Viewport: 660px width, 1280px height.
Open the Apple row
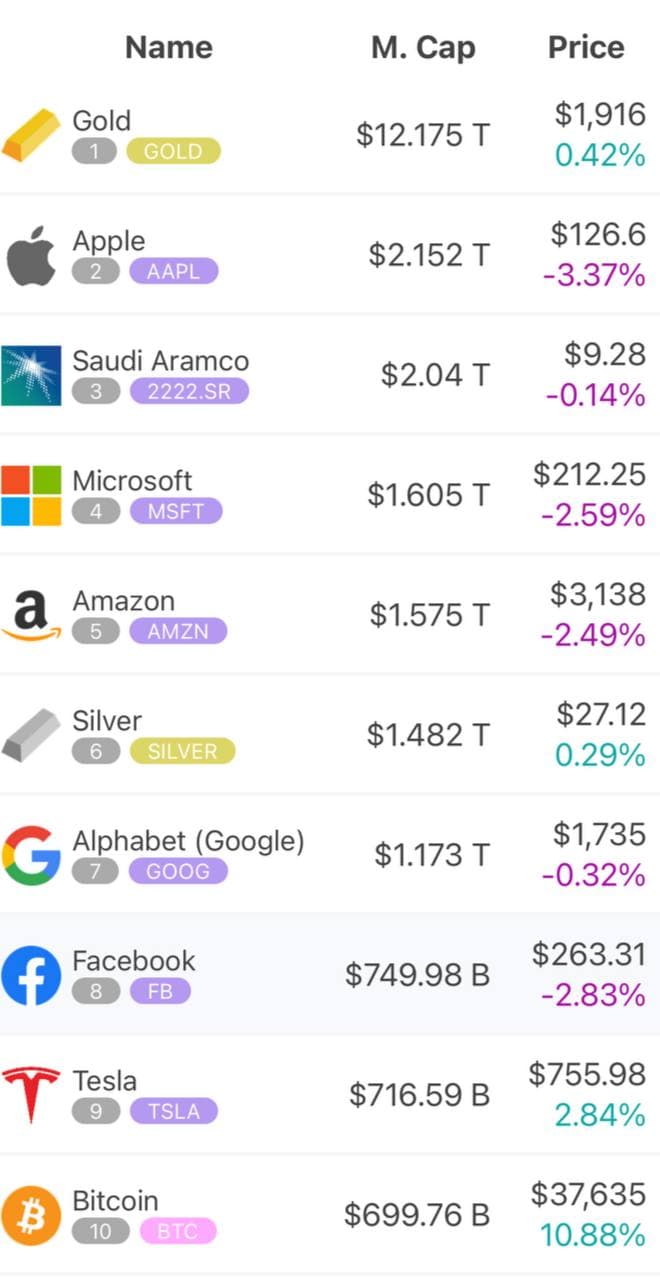click(x=330, y=255)
